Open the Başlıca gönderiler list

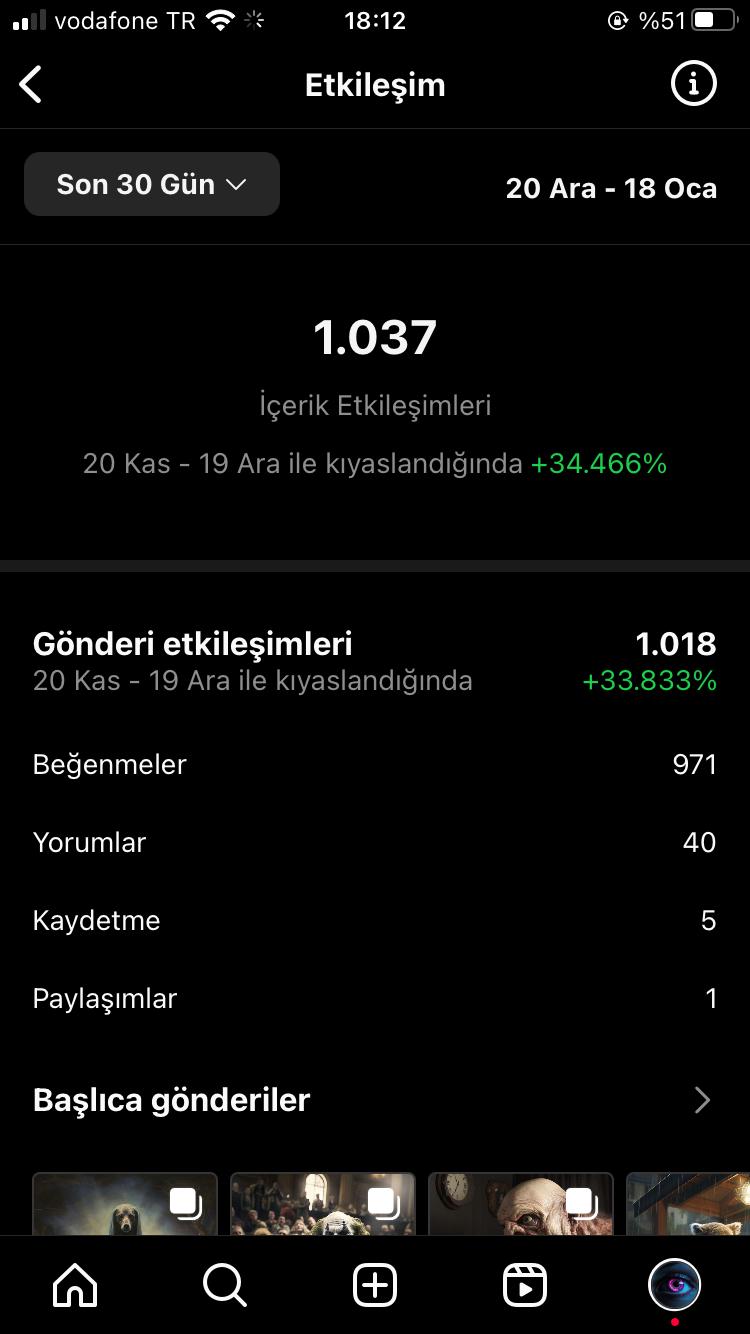pyautogui.click(x=375, y=1100)
